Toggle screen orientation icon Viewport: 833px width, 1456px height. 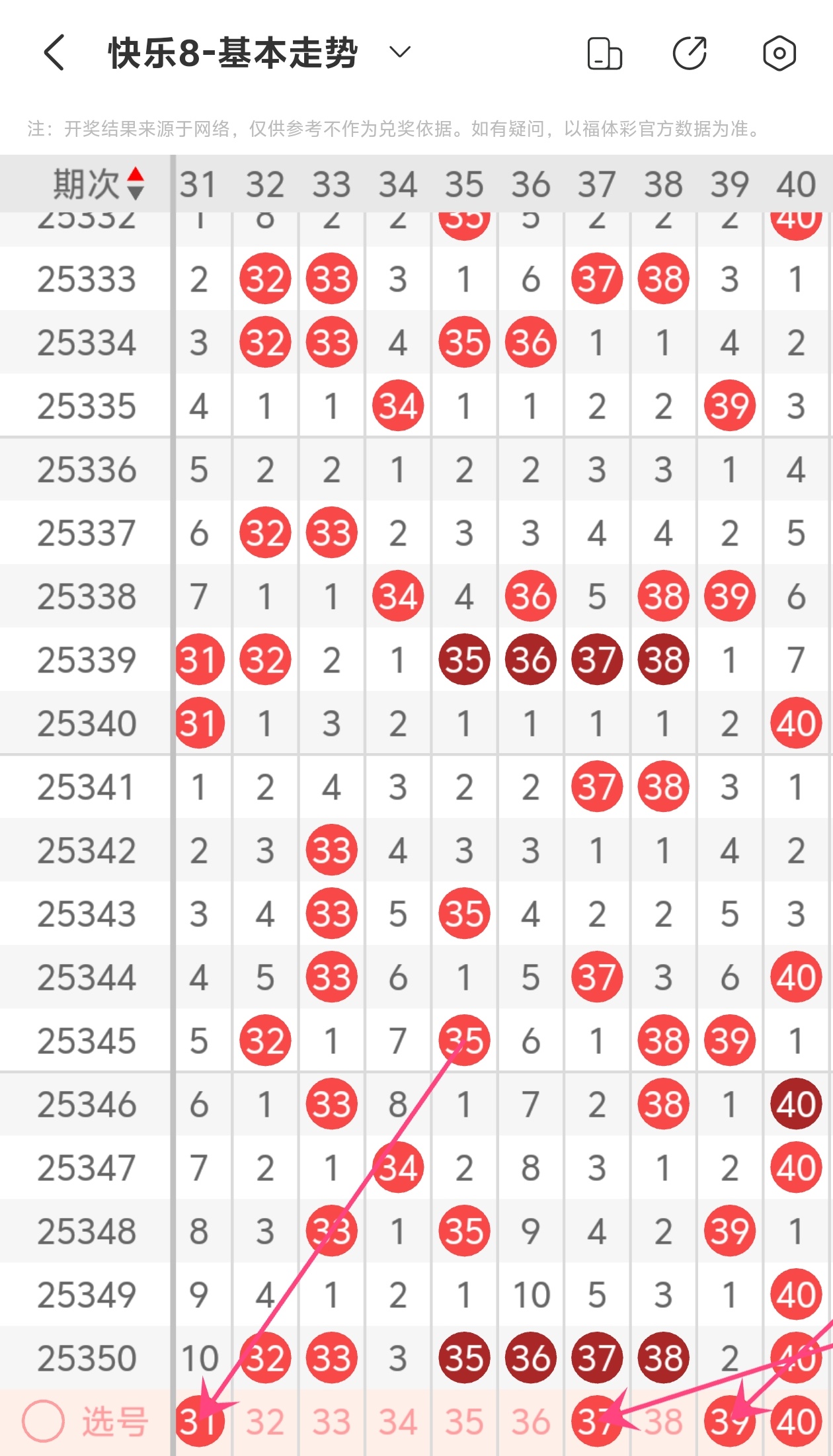pyautogui.click(x=604, y=54)
